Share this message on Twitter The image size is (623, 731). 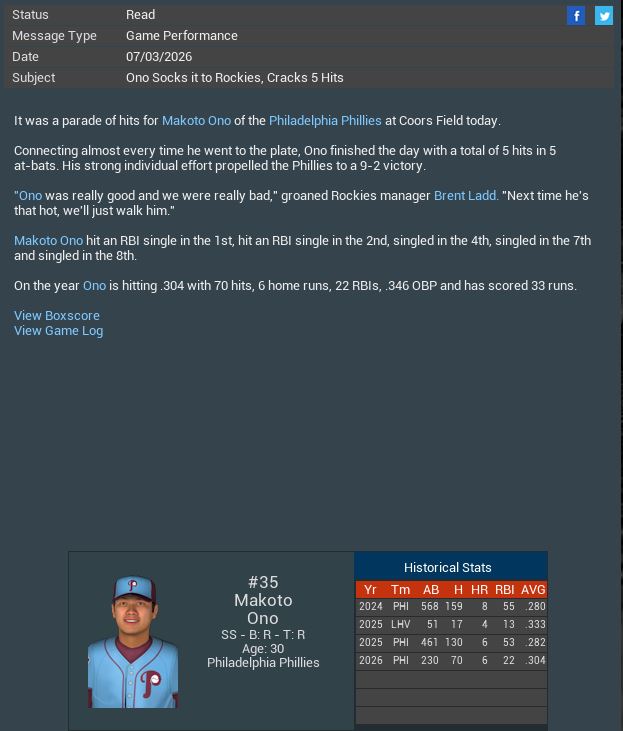coord(604,15)
